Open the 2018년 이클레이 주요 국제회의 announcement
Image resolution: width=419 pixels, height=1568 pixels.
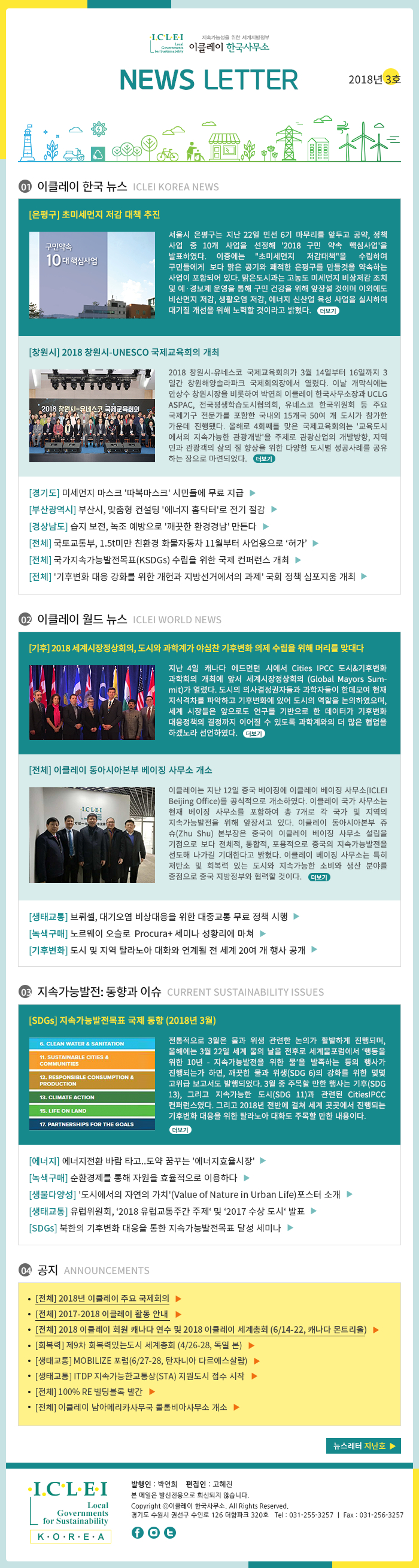(x=102, y=1299)
